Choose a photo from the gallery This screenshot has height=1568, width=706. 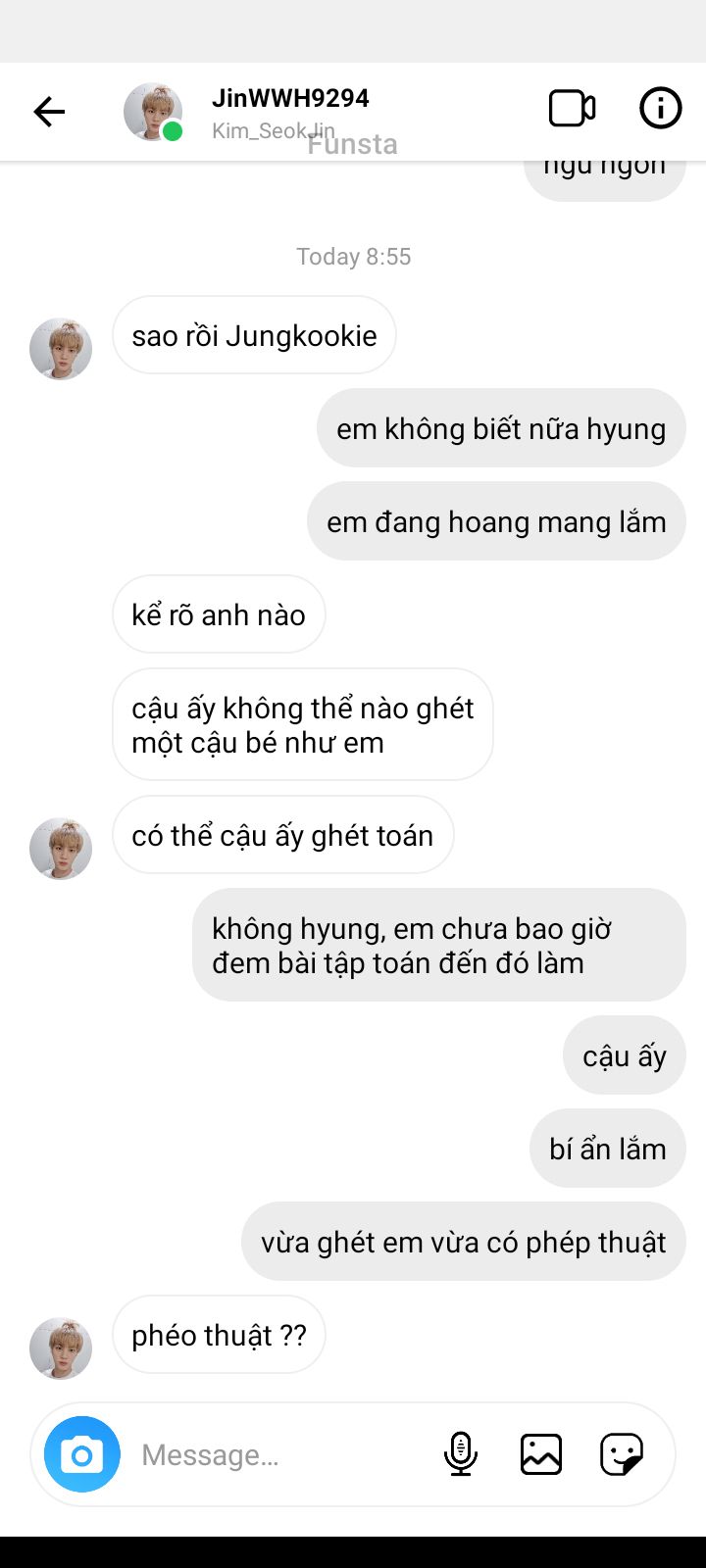541,1454
